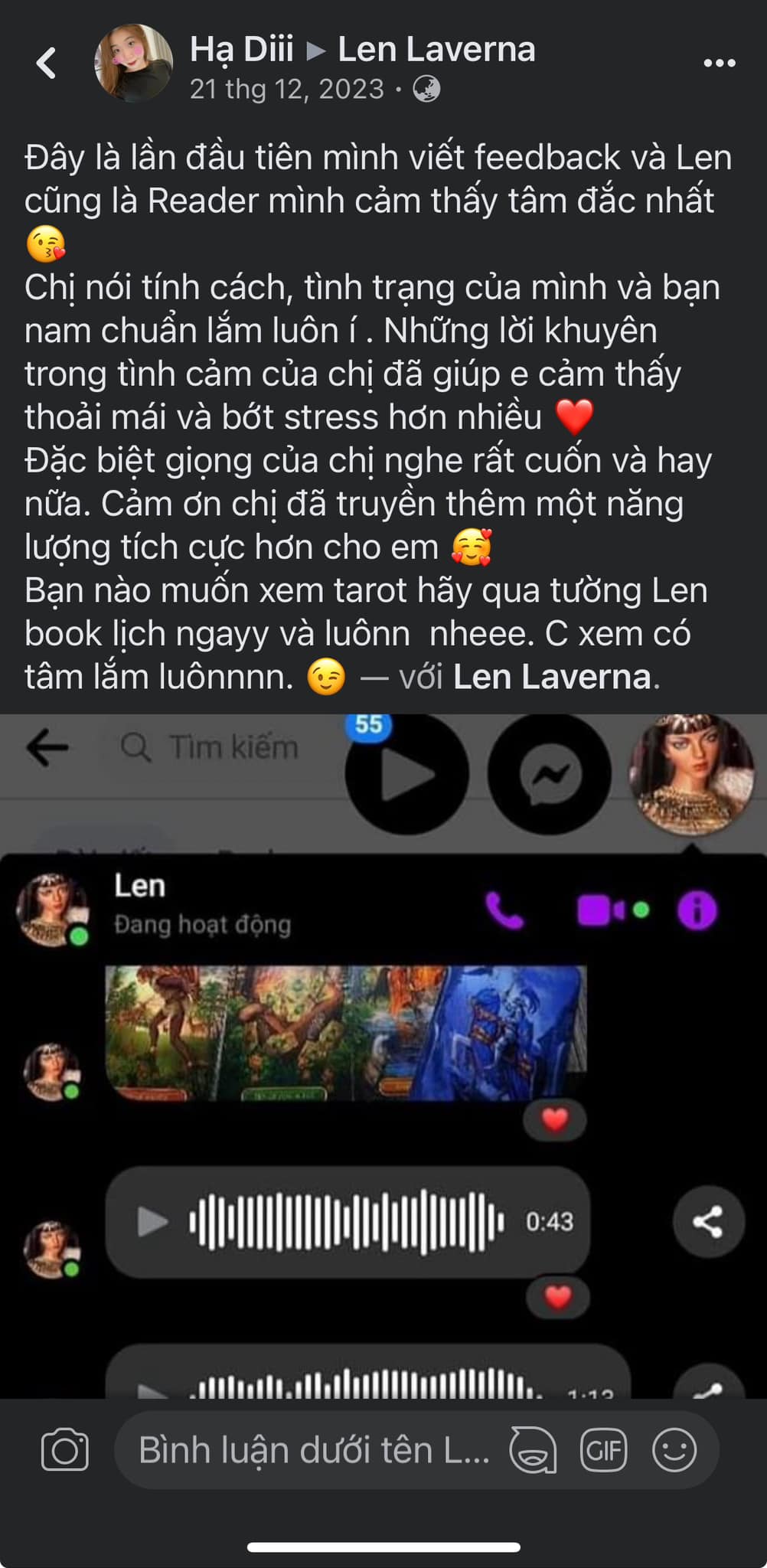Open the emoji picker in the comment box
767x1568 pixels.
click(674, 1450)
